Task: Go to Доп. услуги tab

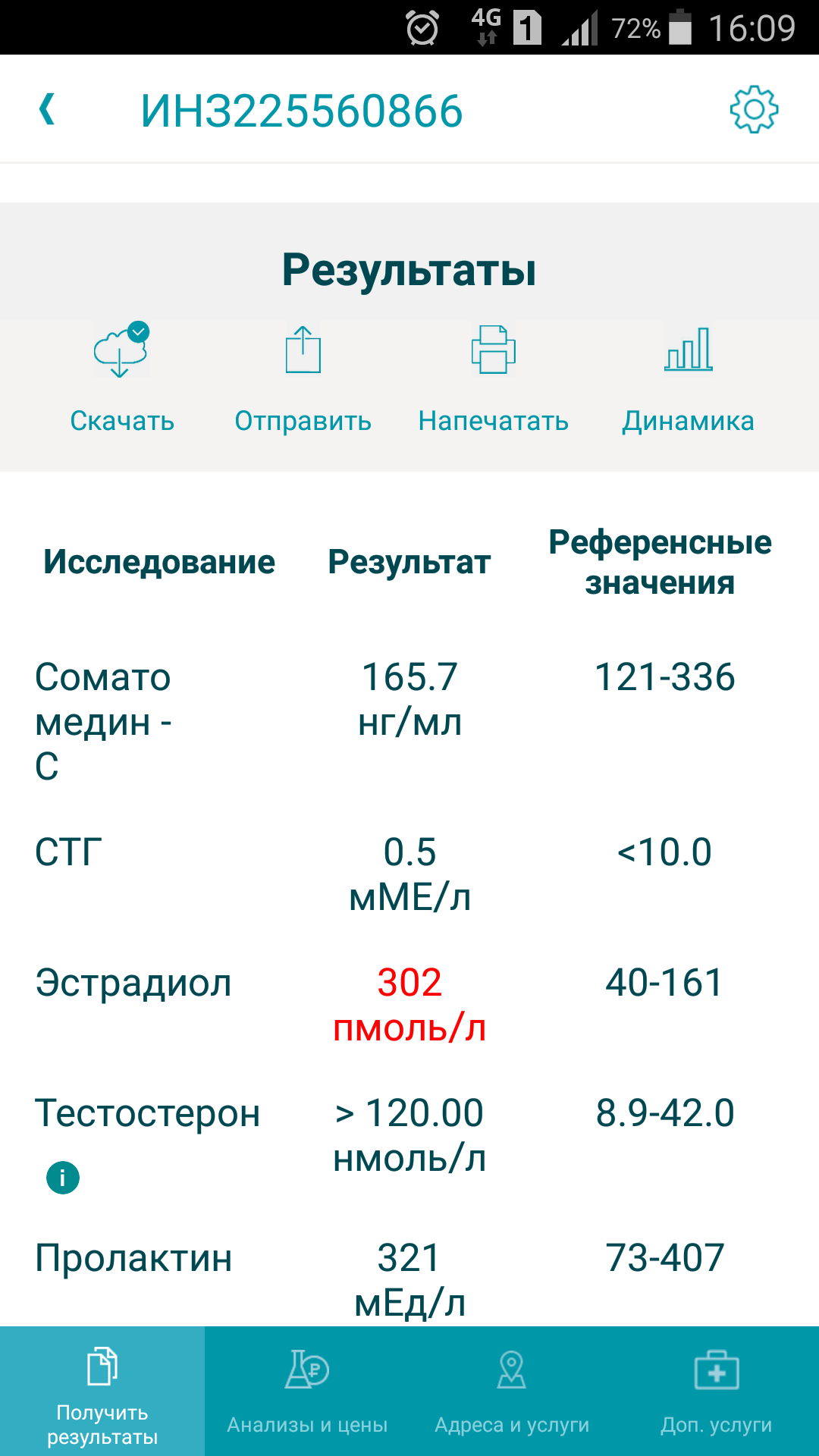Action: pos(717,1392)
